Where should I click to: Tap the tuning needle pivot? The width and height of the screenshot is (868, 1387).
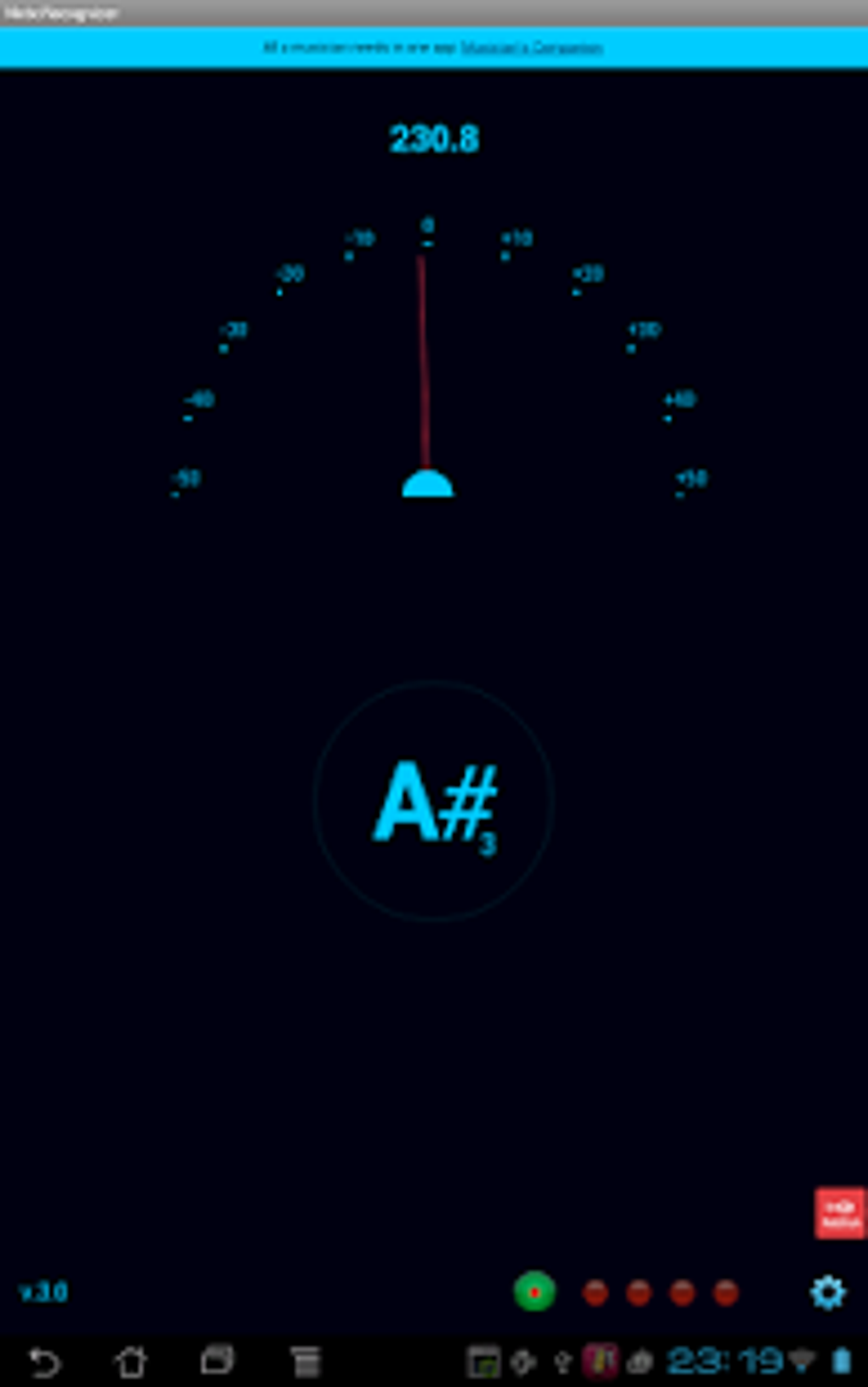tap(428, 487)
